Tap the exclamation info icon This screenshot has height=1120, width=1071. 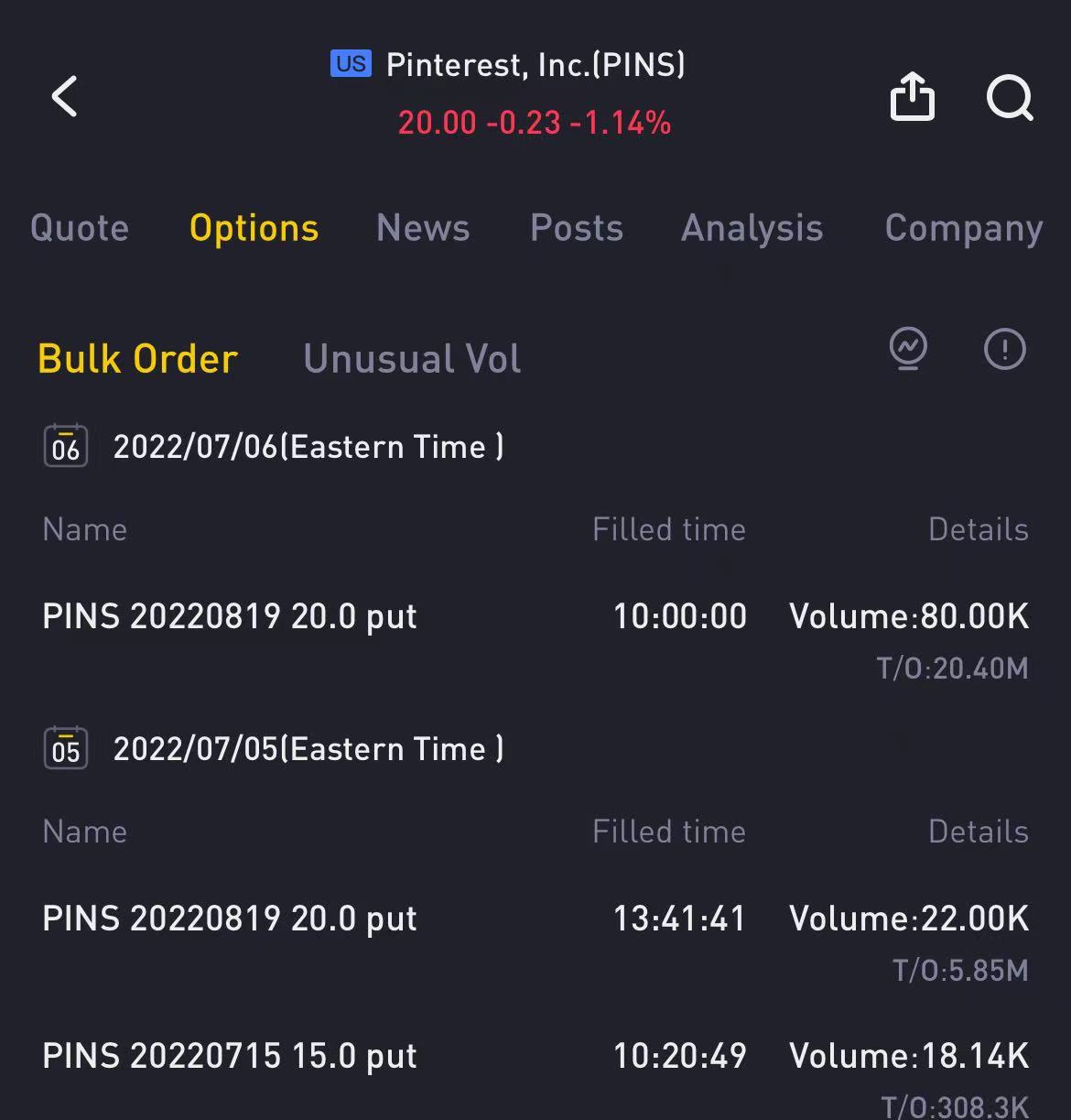1004,349
